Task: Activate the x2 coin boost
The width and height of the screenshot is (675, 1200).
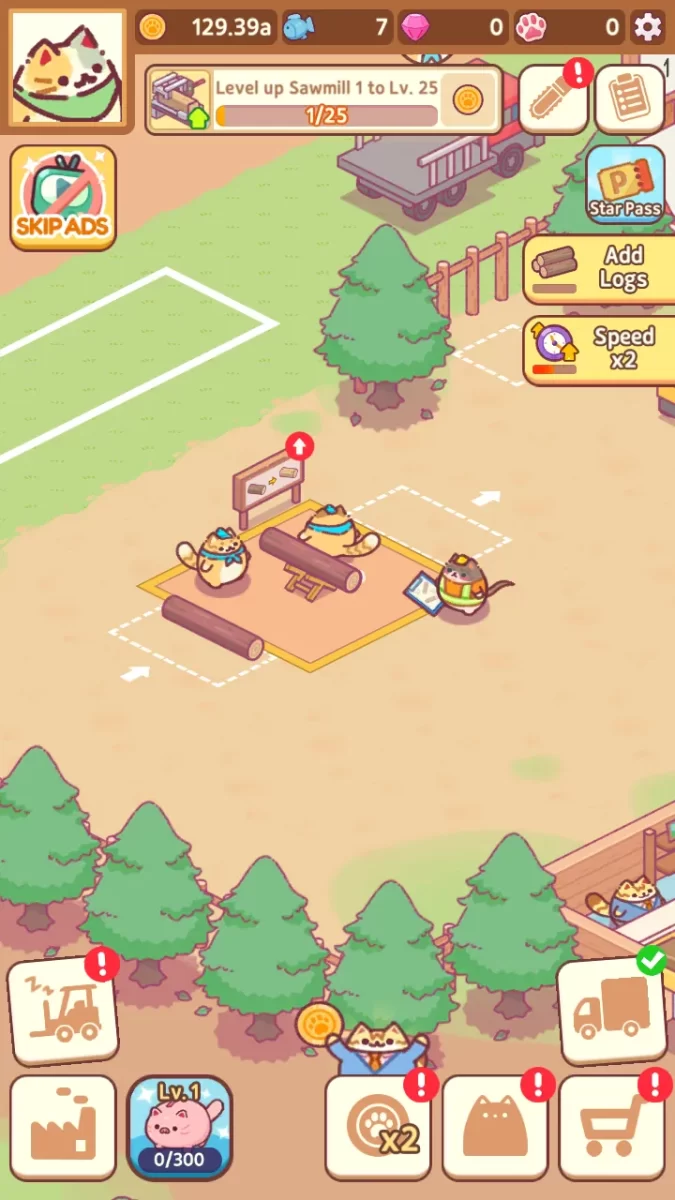Action: (378, 1127)
